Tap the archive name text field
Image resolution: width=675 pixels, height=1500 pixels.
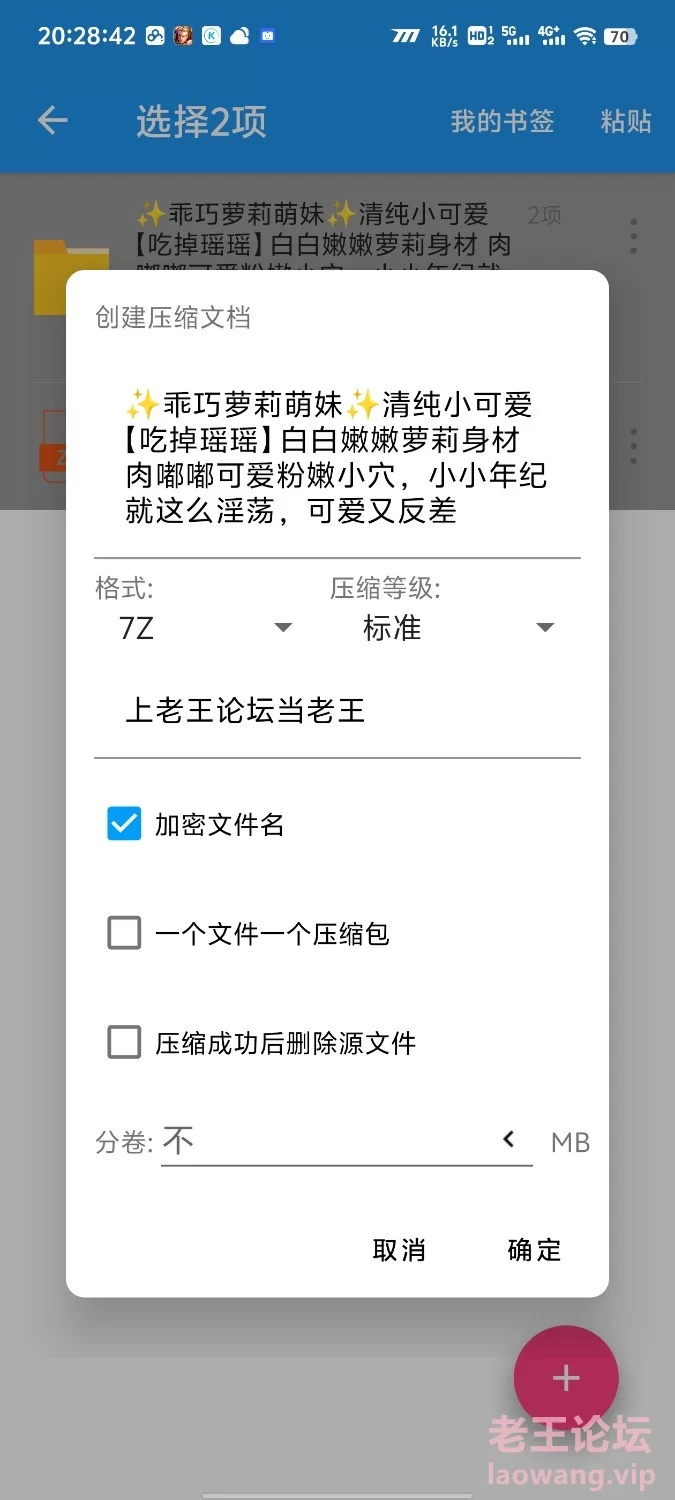(336, 459)
